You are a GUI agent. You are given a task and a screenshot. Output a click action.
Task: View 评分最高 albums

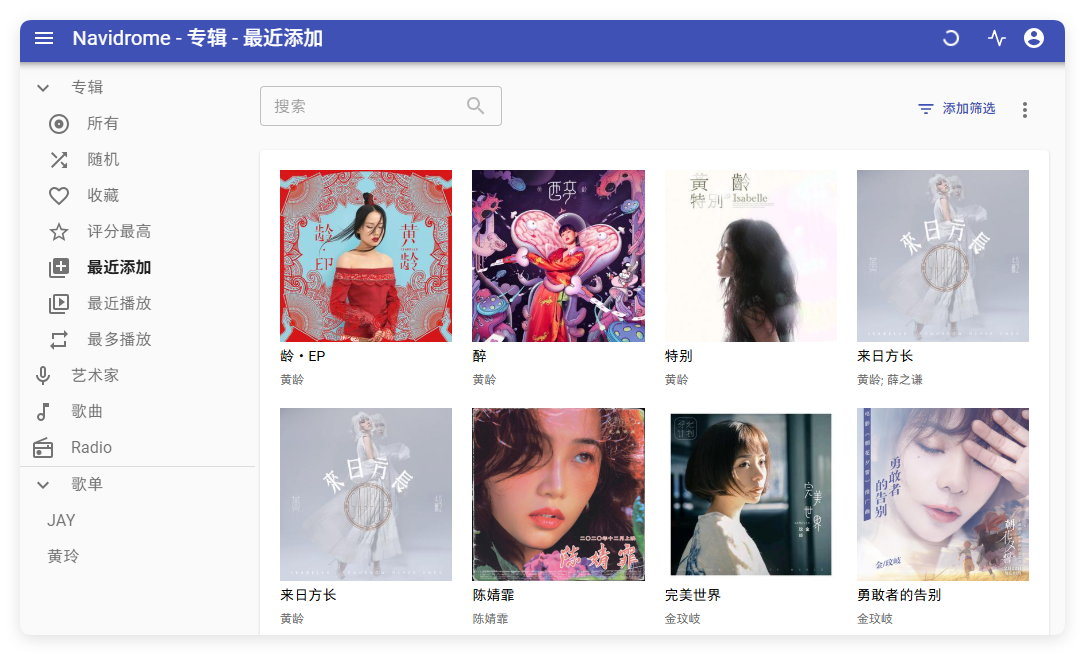pyautogui.click(x=118, y=232)
